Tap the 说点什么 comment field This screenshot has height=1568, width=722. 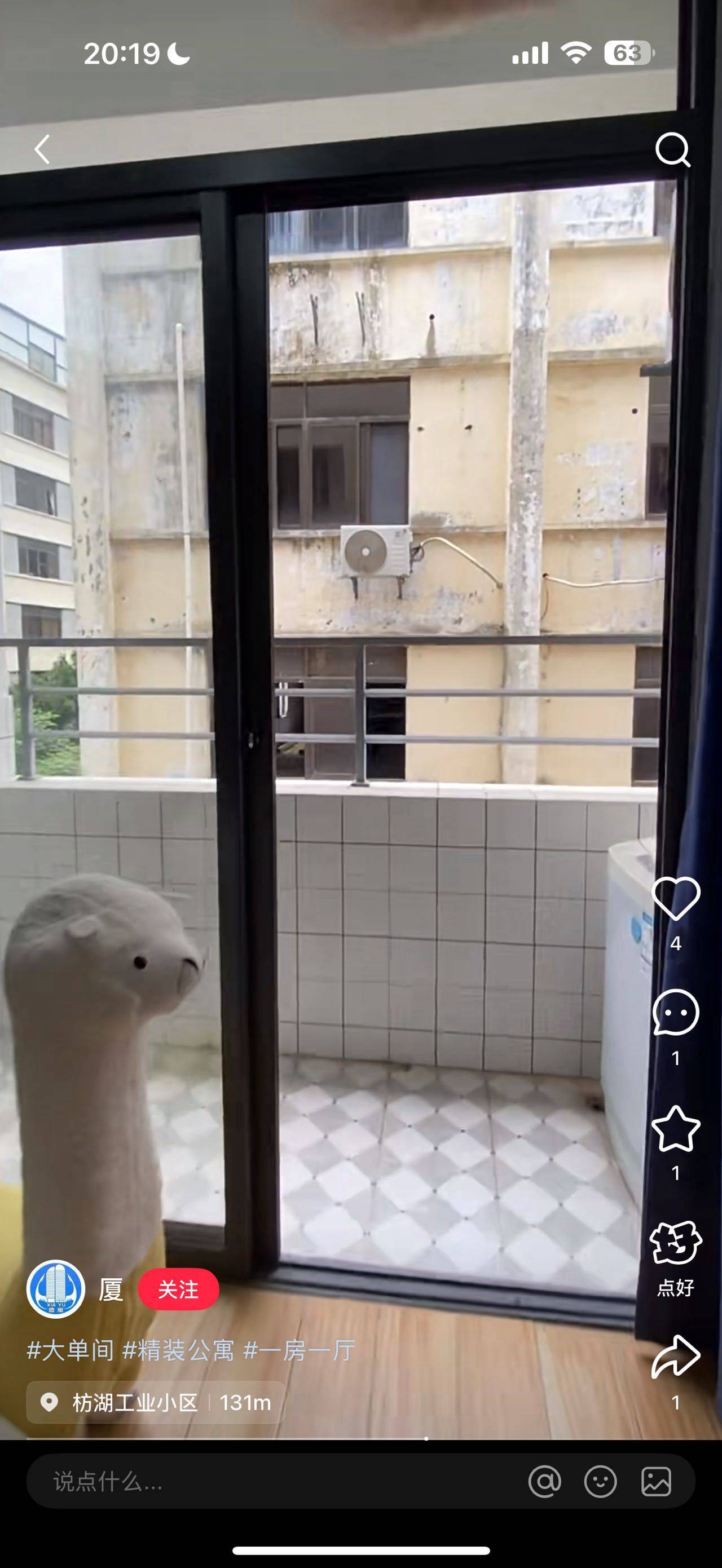point(274,1482)
